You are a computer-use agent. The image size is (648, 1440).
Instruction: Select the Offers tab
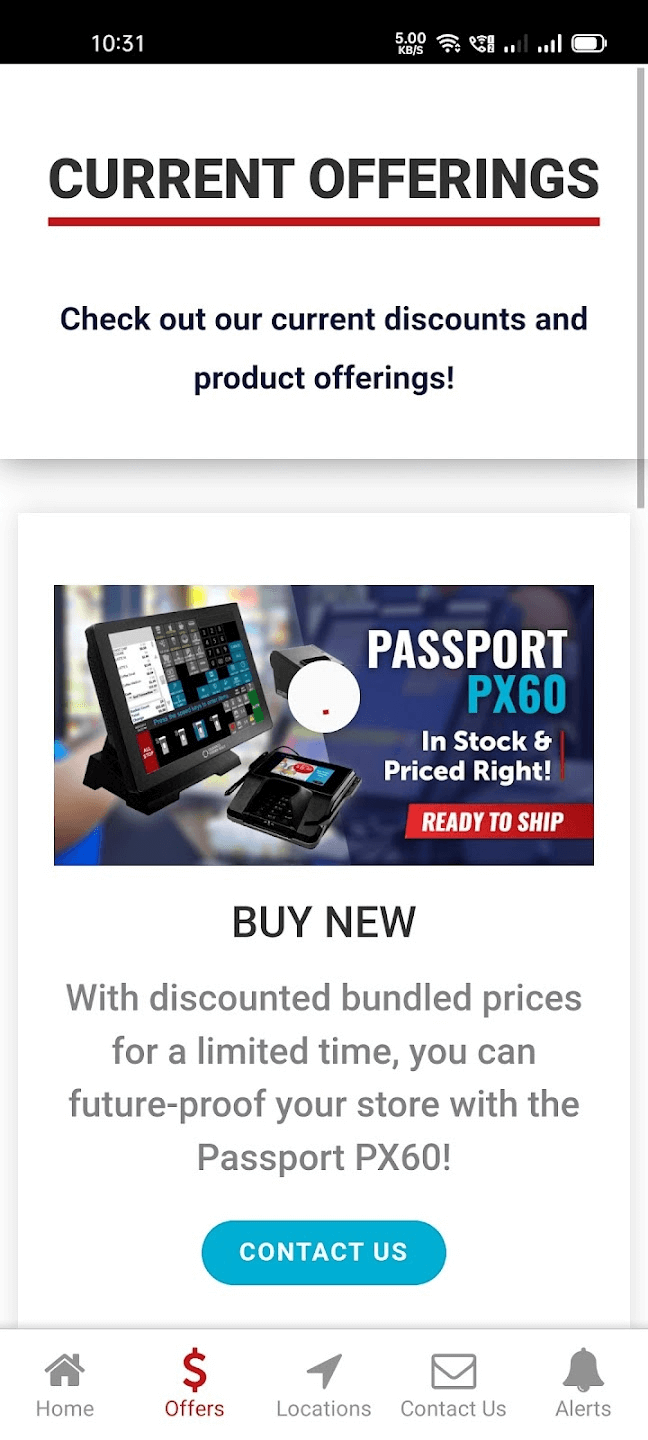pyautogui.click(x=194, y=1385)
